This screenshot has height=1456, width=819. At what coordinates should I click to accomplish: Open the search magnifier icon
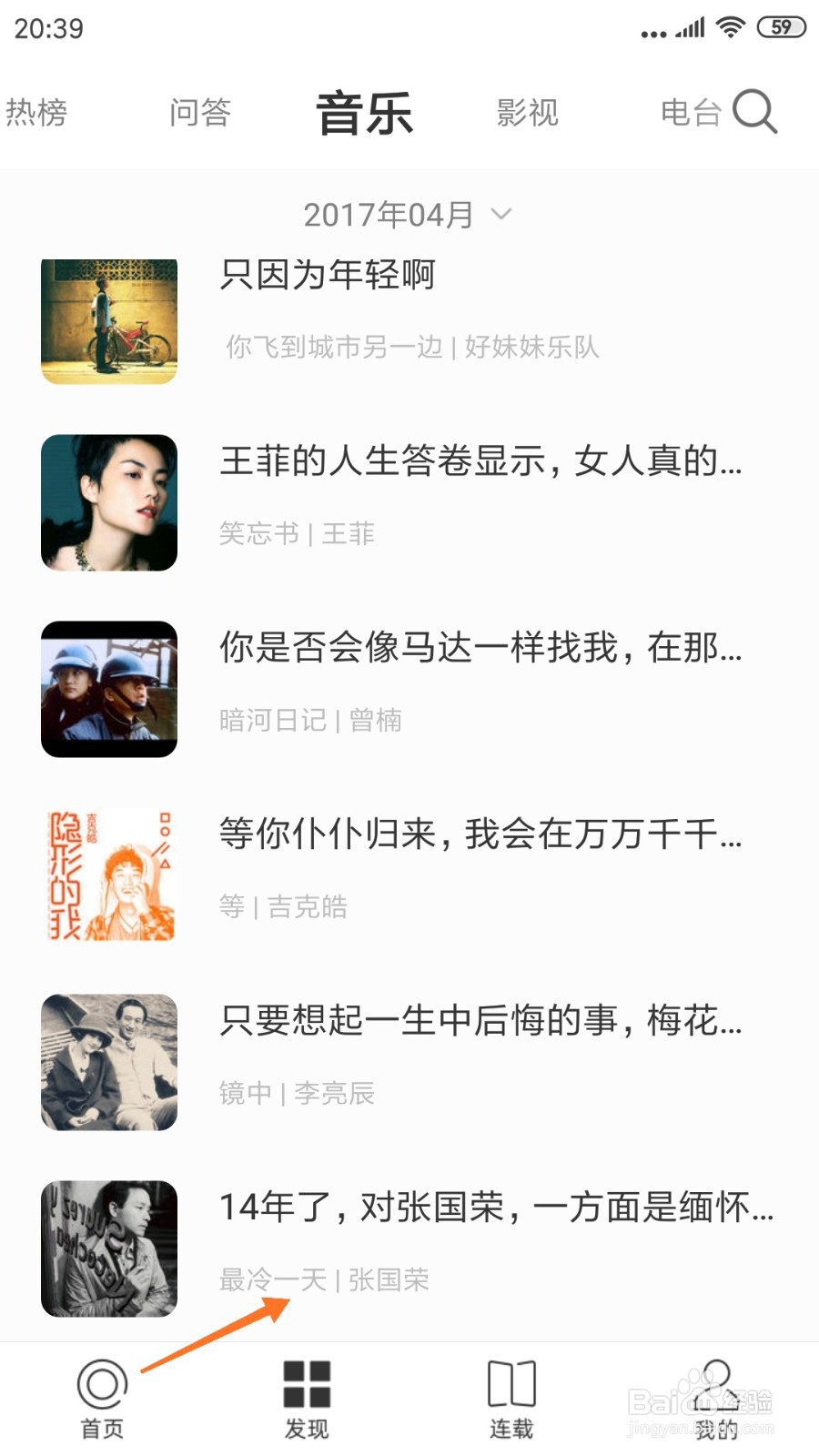[x=754, y=112]
